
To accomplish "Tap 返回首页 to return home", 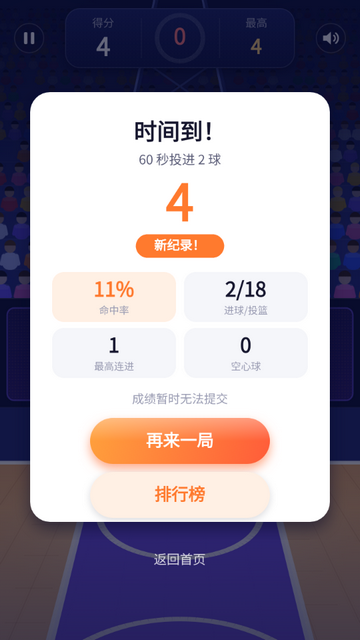I will [x=180, y=560].
